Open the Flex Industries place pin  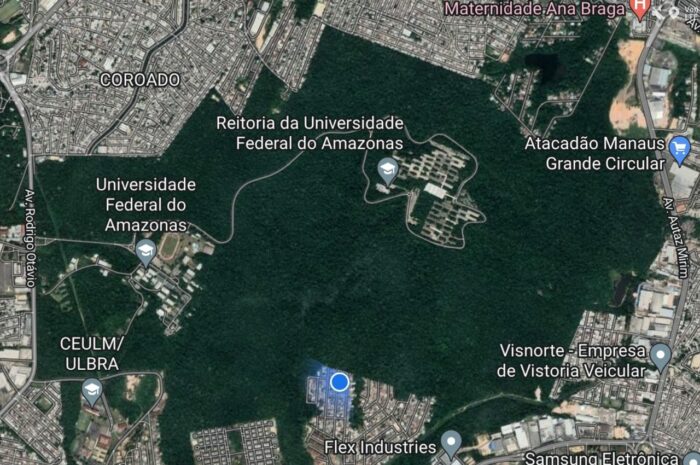point(451,441)
